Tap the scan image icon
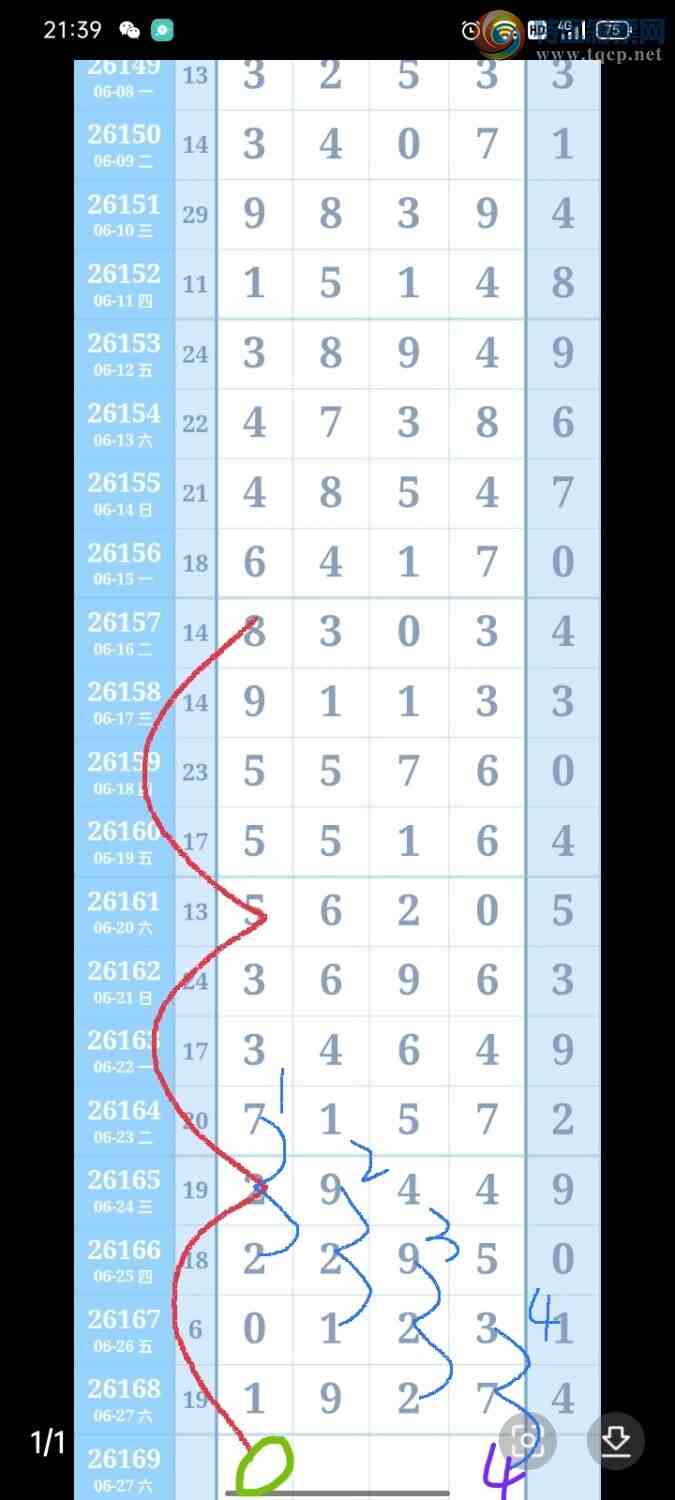675x1500 pixels. click(527, 1440)
